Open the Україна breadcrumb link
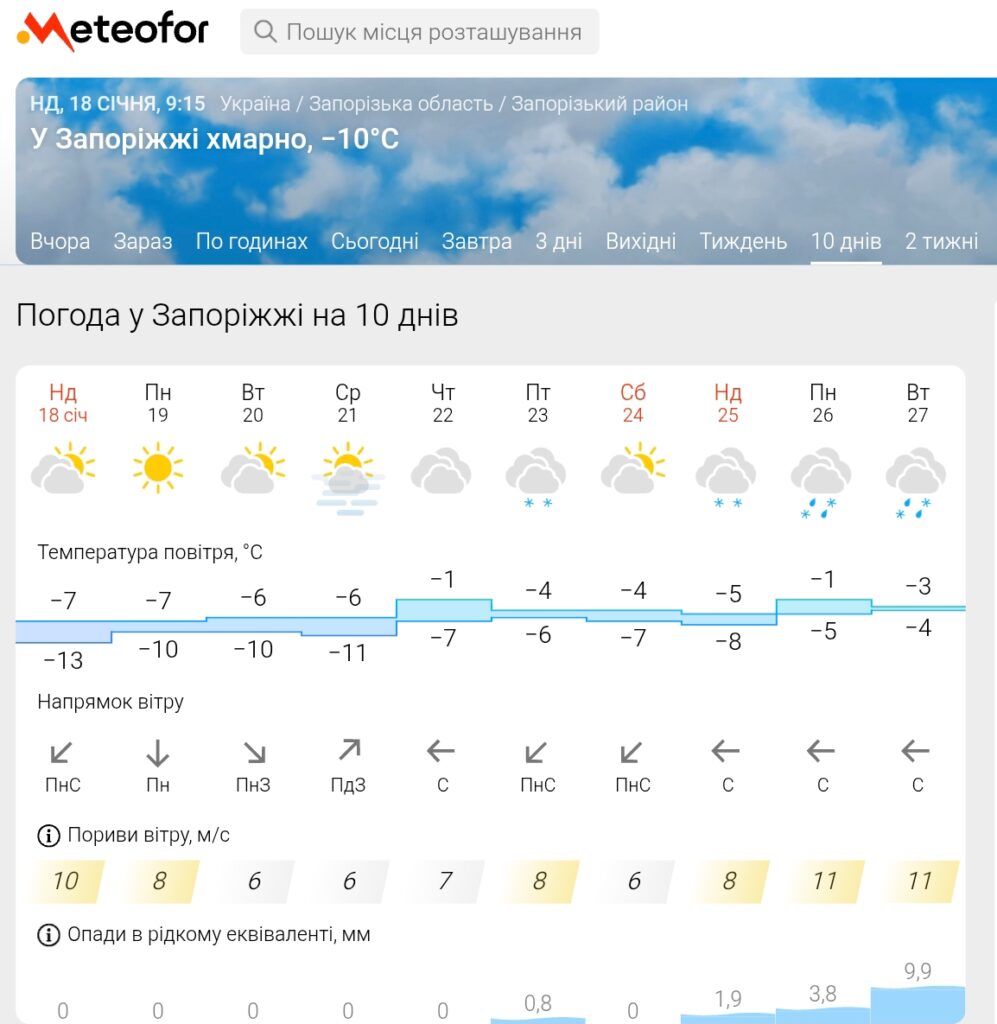The width and height of the screenshot is (997, 1024). [255, 104]
